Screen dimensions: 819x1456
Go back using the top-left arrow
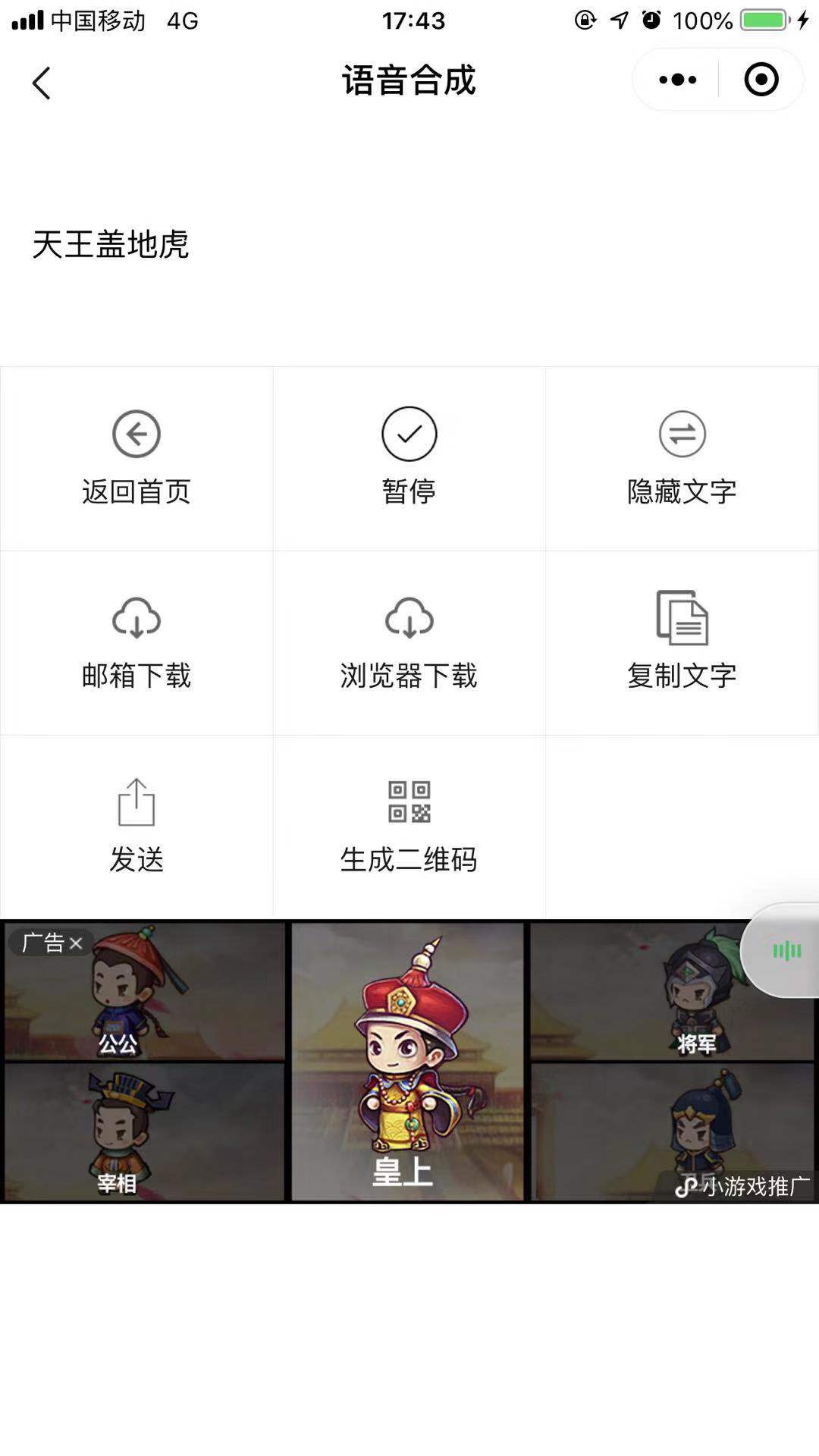tap(42, 82)
